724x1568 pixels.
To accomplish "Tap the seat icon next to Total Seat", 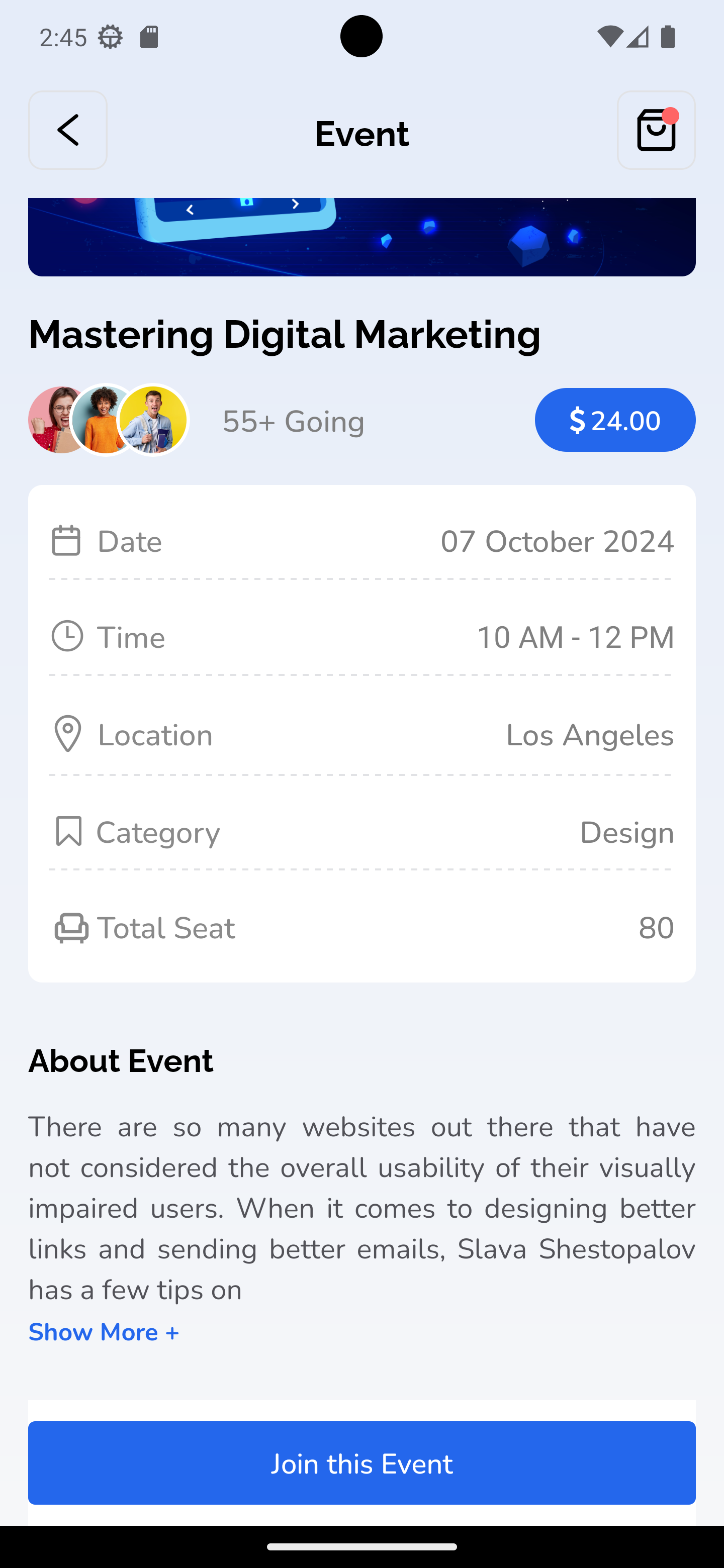I will click(71, 928).
